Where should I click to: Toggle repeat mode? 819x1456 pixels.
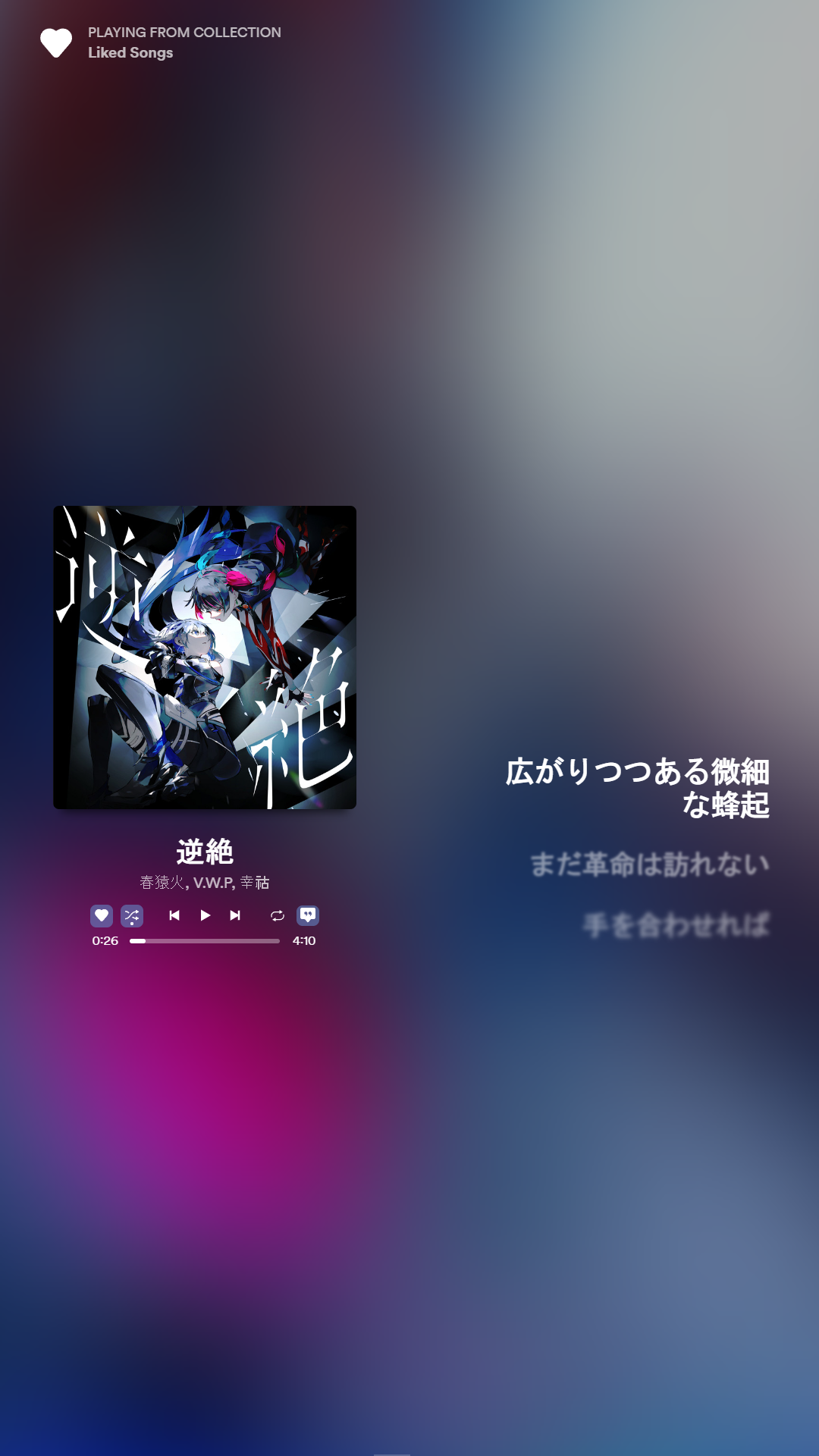pos(278,915)
